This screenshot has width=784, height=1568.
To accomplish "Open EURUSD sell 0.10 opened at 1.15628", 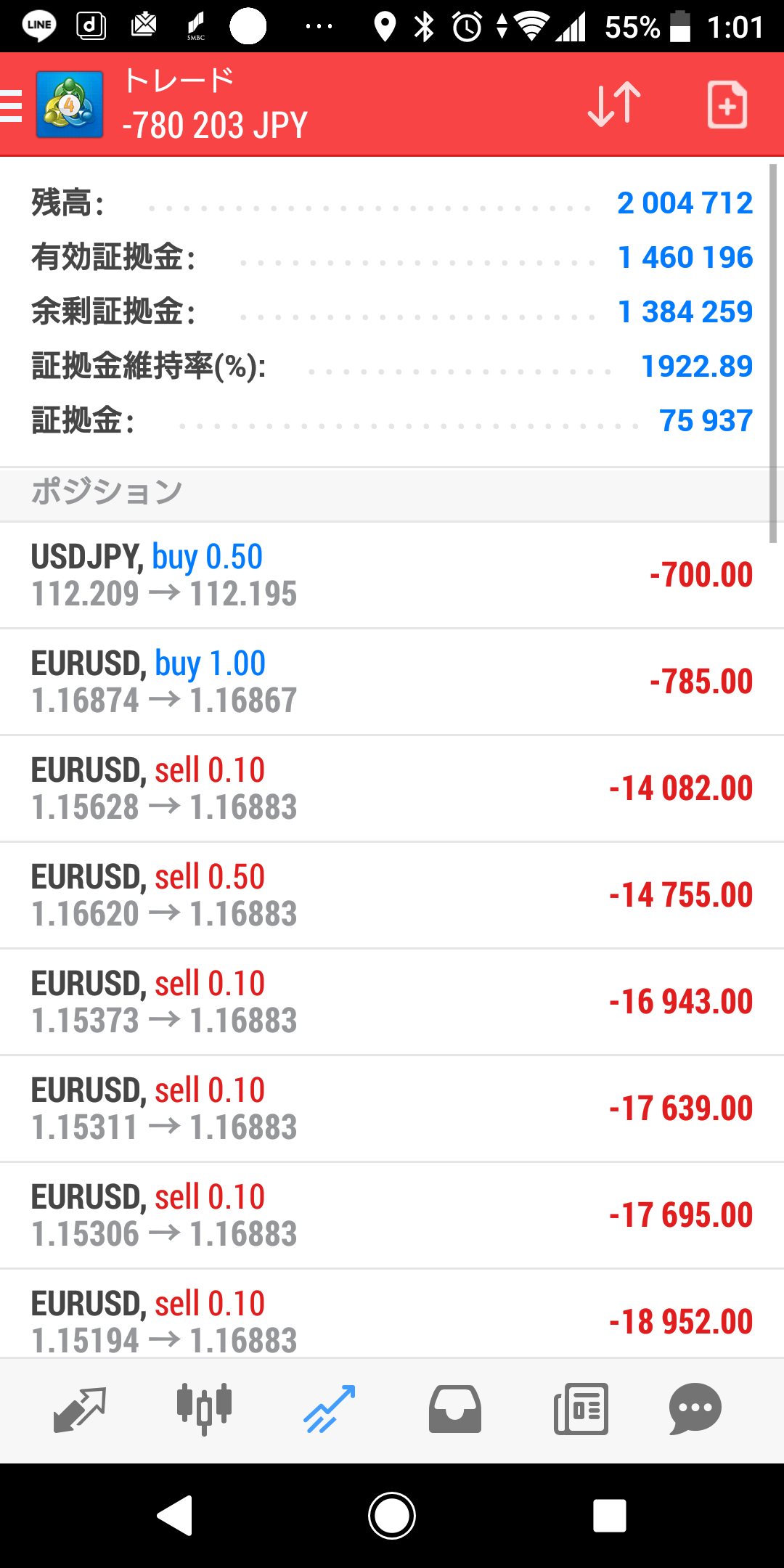I will [x=392, y=788].
